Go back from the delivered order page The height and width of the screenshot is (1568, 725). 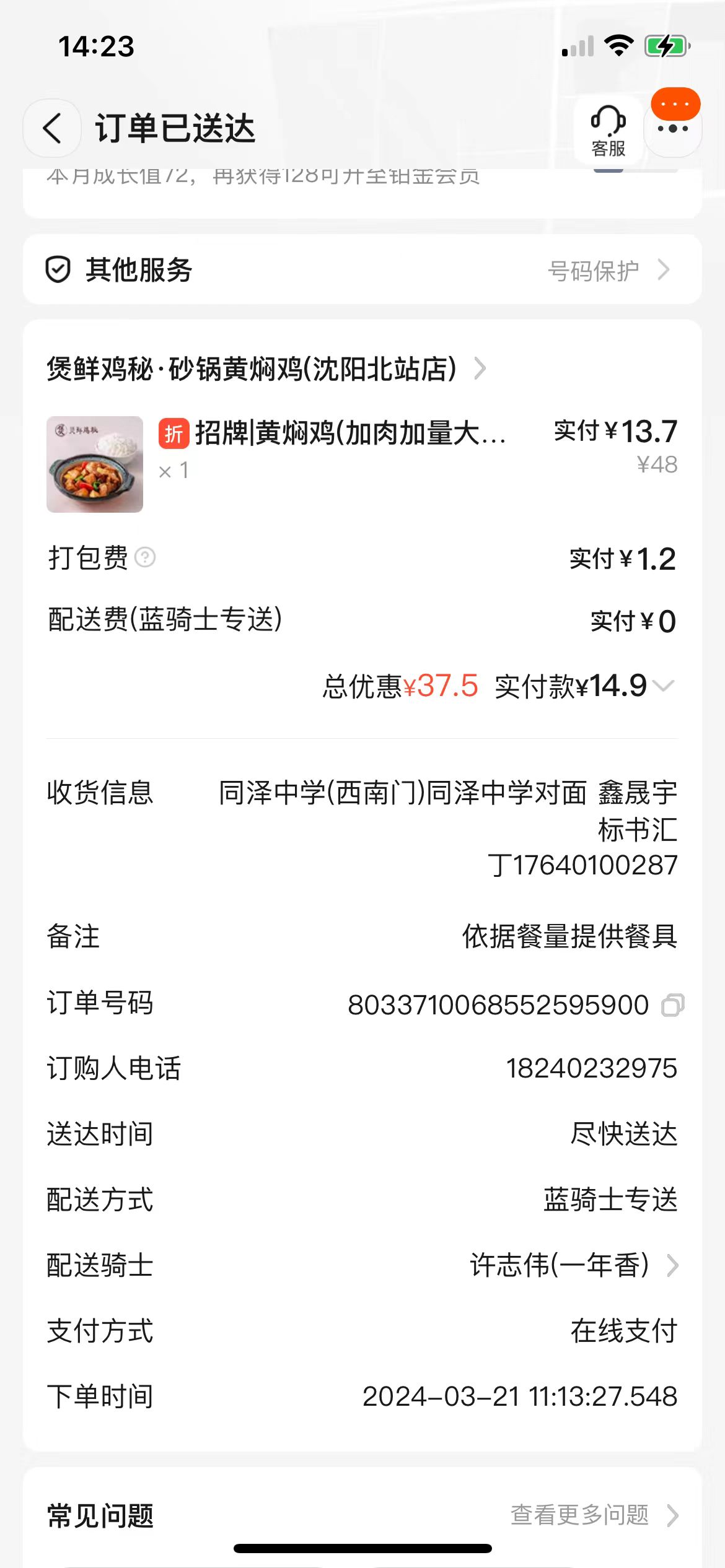coord(52,128)
